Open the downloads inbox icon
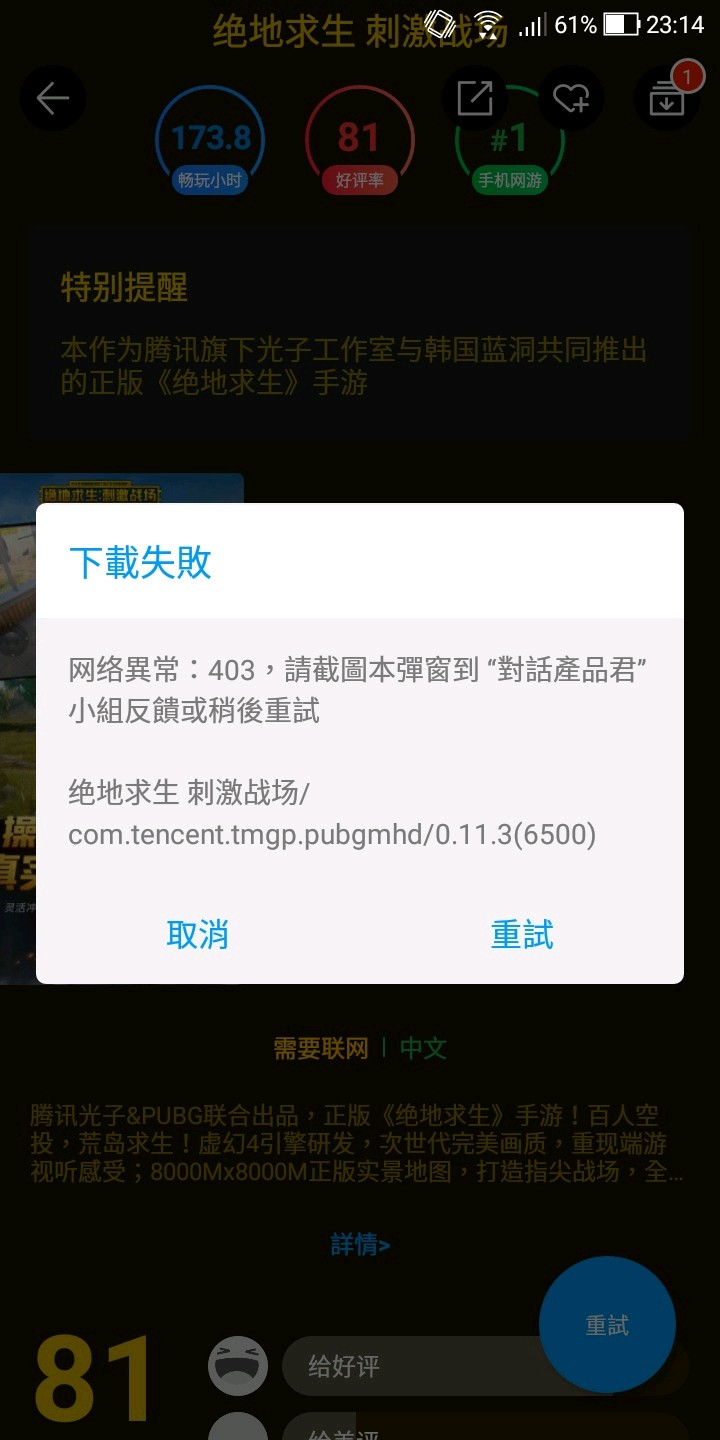This screenshot has height=1440, width=720. tap(667, 98)
